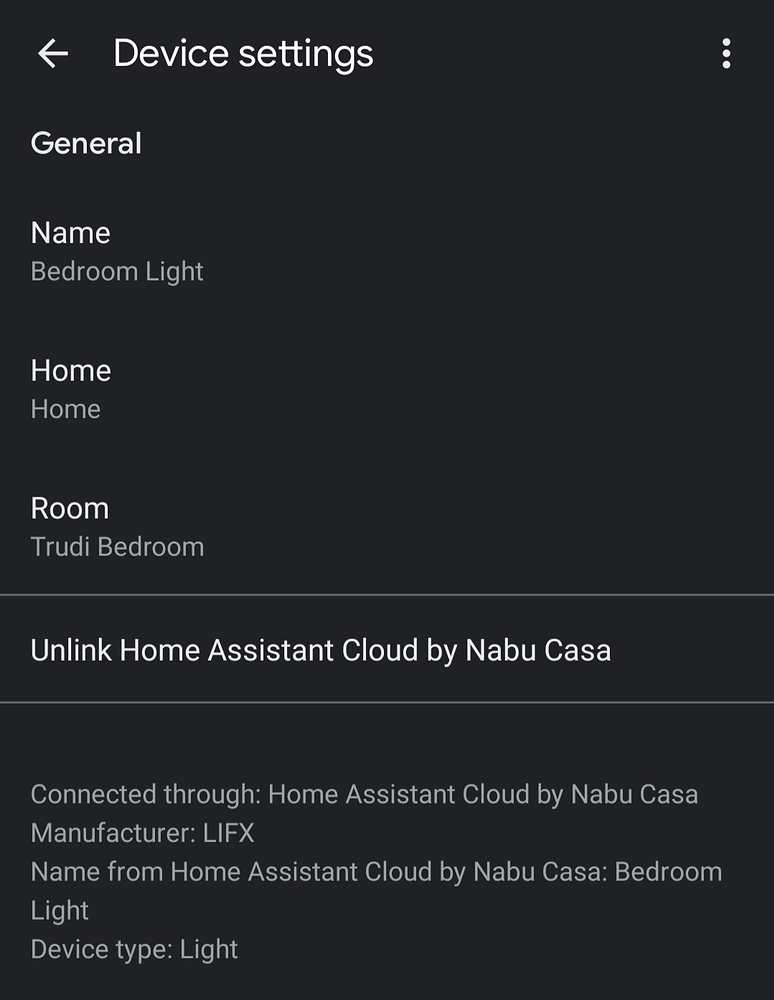Change room by tapping Trudi Bedroom
The width and height of the screenshot is (774, 1000).
(x=117, y=546)
